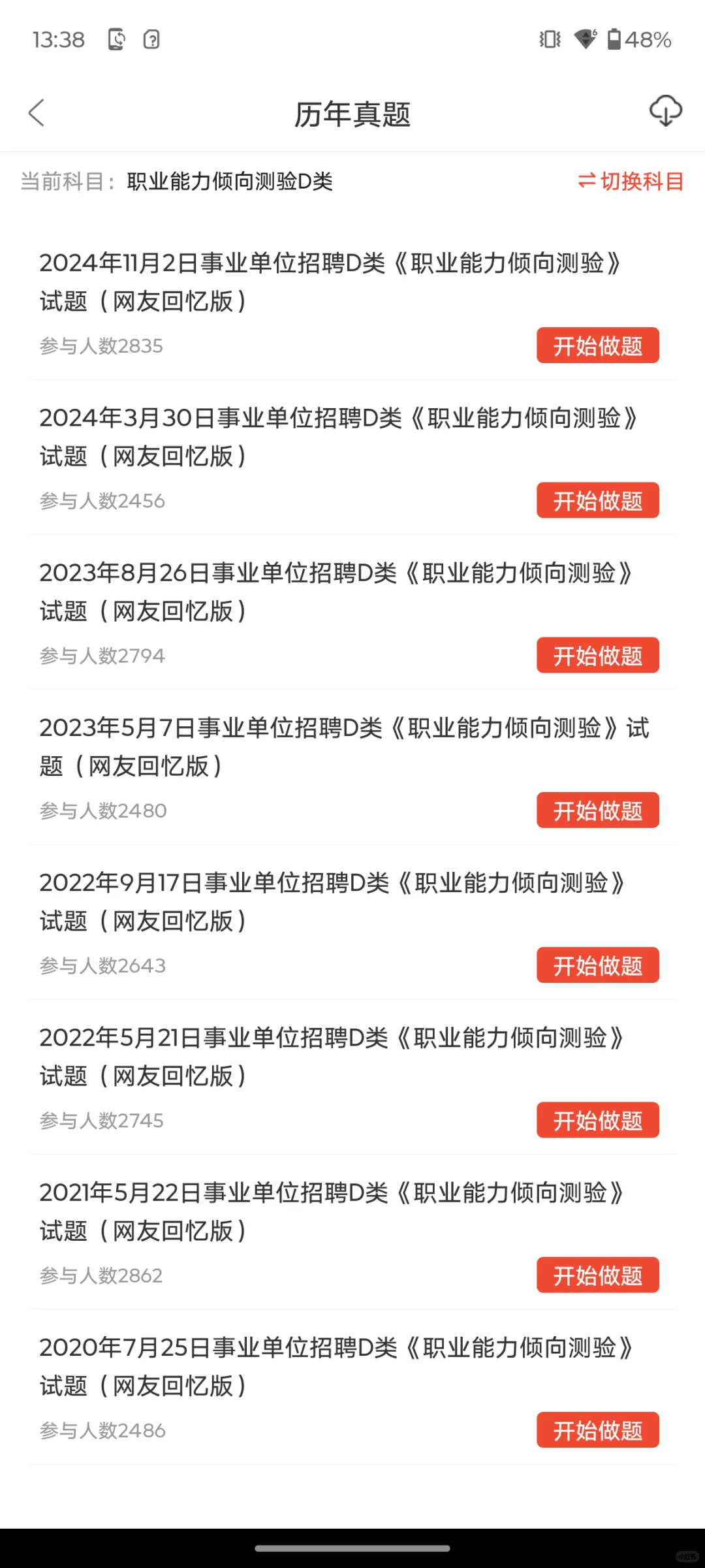705x1568 pixels.
Task: Start the 2022年9月17日 exam with 开始做题
Action: (x=597, y=965)
